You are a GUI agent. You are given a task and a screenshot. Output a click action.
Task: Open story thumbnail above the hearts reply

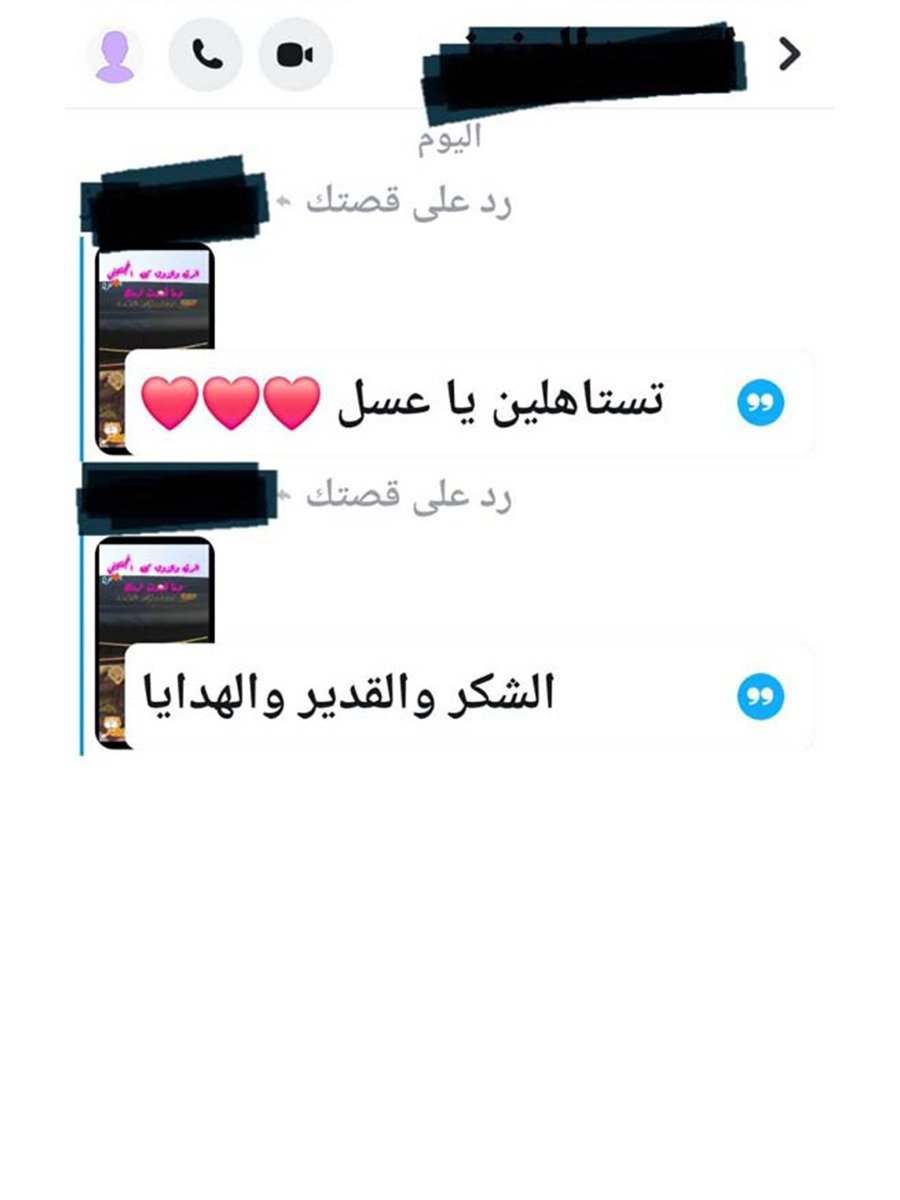point(154,297)
